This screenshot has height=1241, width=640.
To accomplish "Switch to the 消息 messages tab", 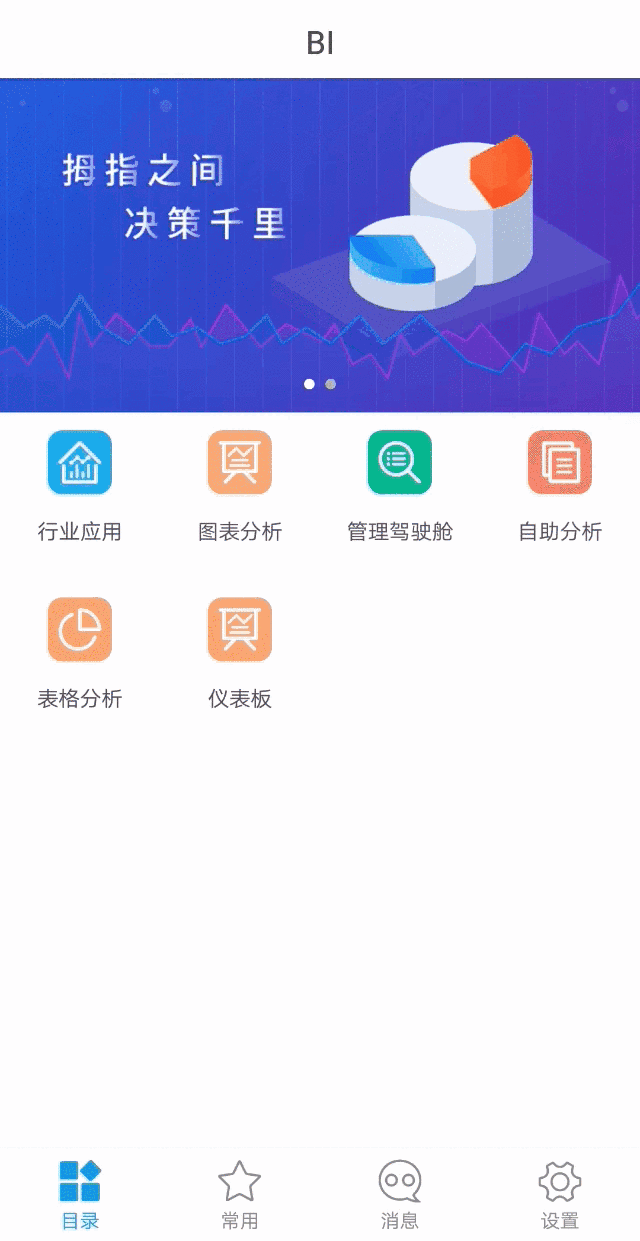I will 400,1195.
